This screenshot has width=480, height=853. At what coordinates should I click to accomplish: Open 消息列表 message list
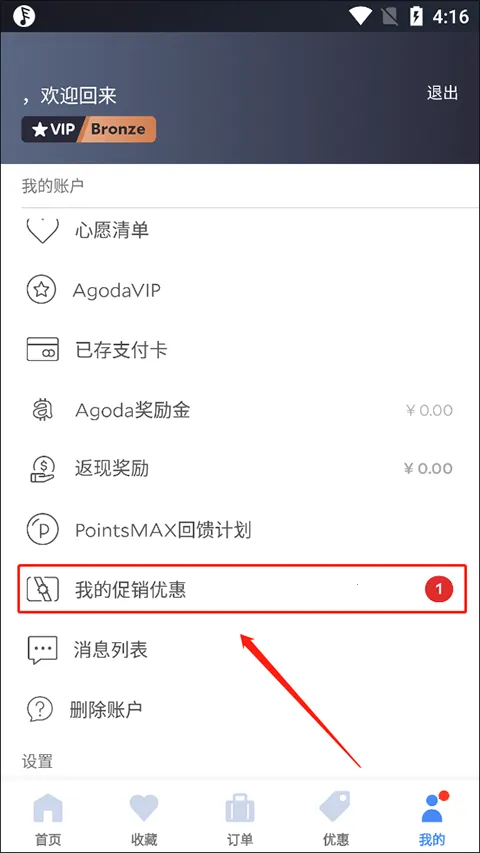[x=240, y=650]
